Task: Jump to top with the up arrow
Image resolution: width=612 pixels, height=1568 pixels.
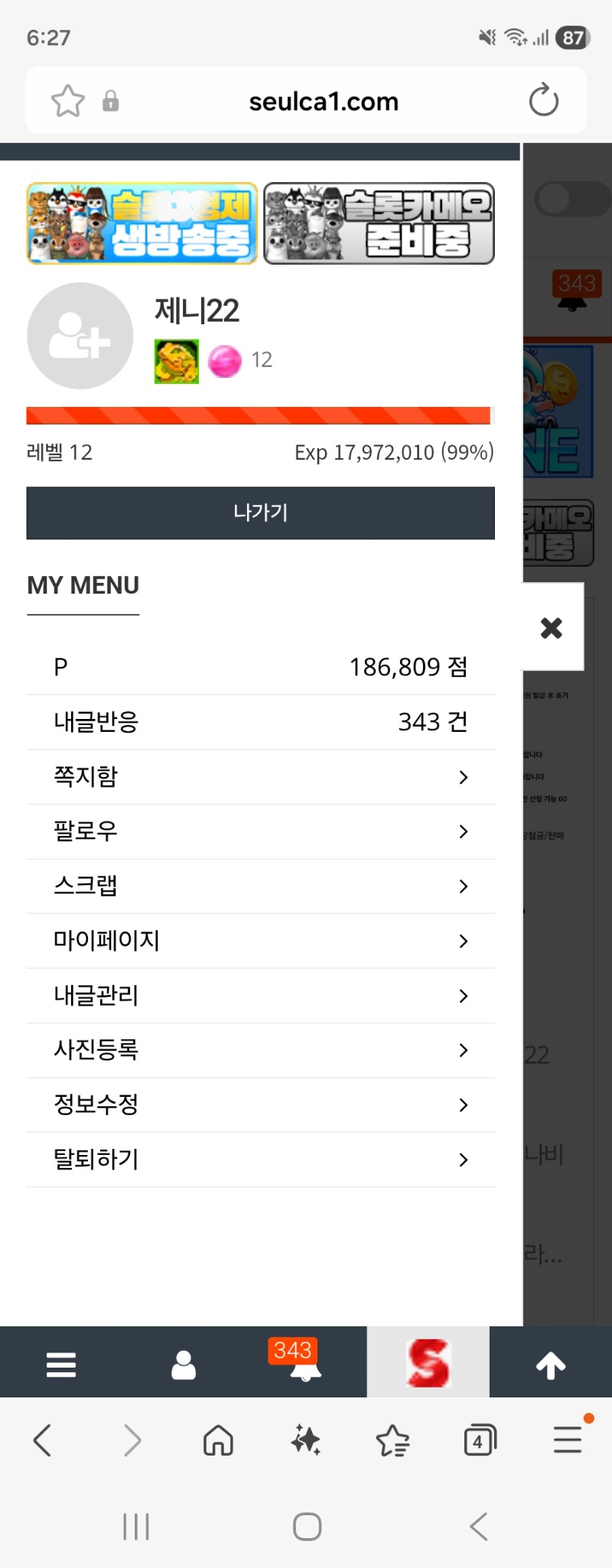Action: coord(551,1365)
